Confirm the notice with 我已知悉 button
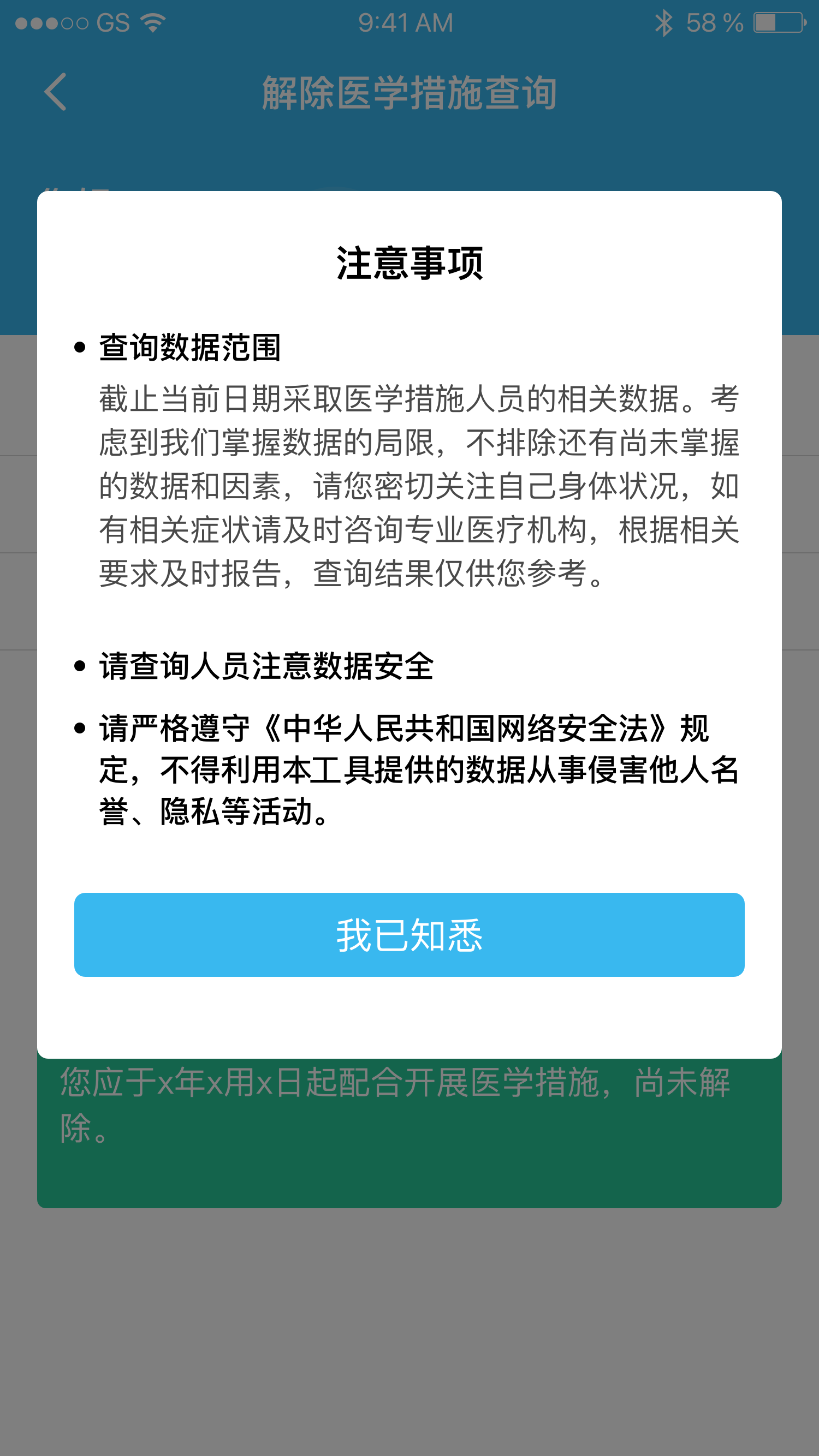The height and width of the screenshot is (1456, 819). (x=409, y=934)
